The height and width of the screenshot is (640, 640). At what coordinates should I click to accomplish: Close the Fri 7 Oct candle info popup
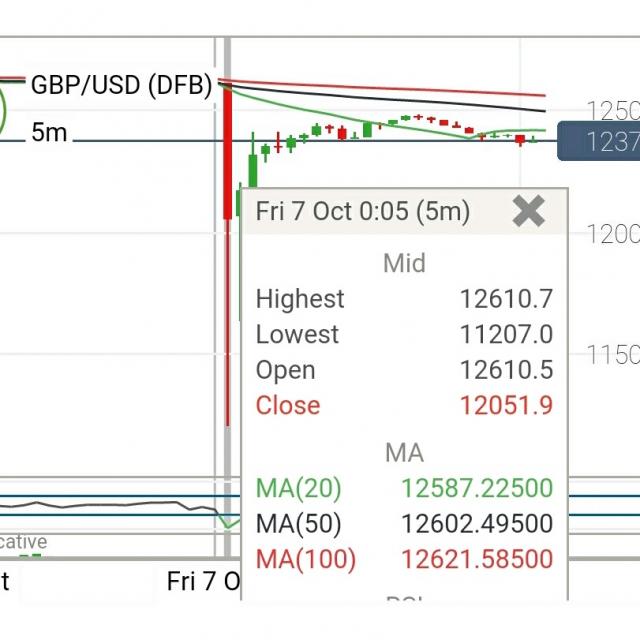(528, 211)
